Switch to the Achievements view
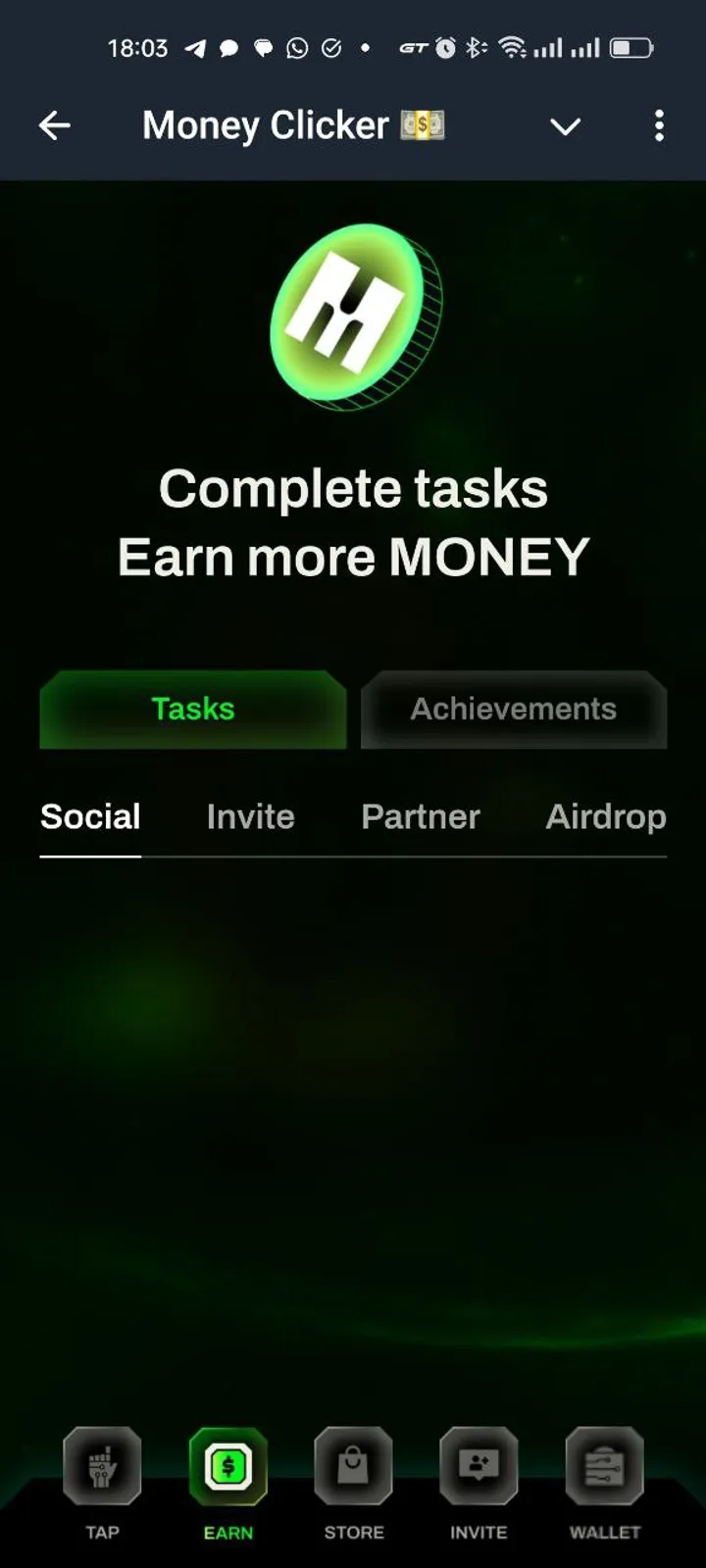706x1568 pixels. [513, 709]
